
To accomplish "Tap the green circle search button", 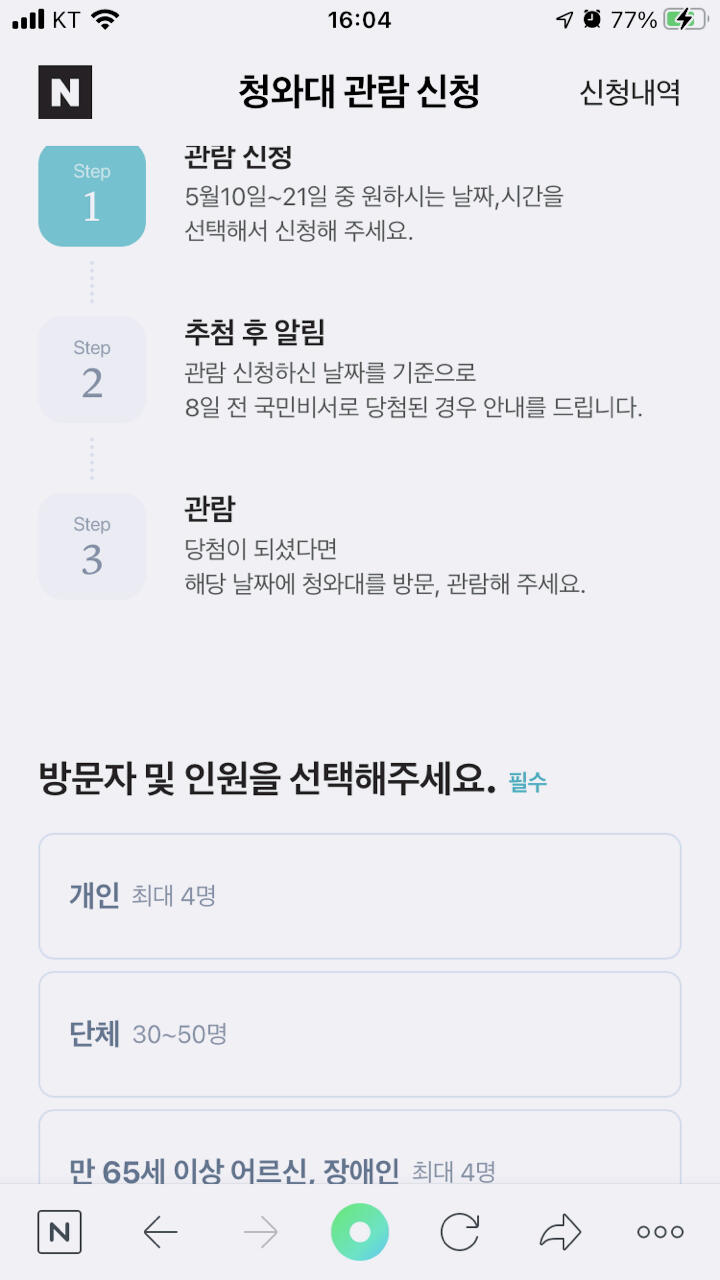I will click(360, 1233).
